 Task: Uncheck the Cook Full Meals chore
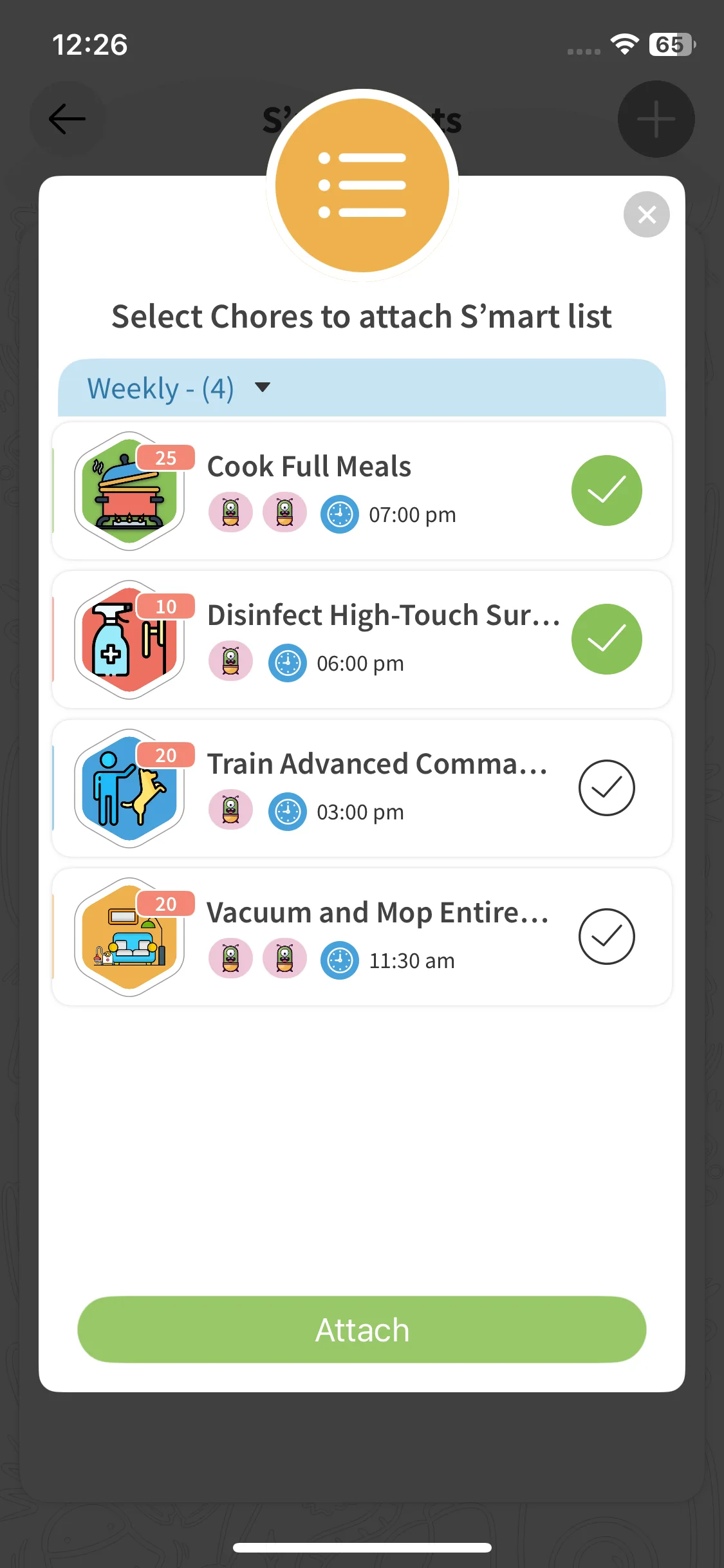point(606,490)
